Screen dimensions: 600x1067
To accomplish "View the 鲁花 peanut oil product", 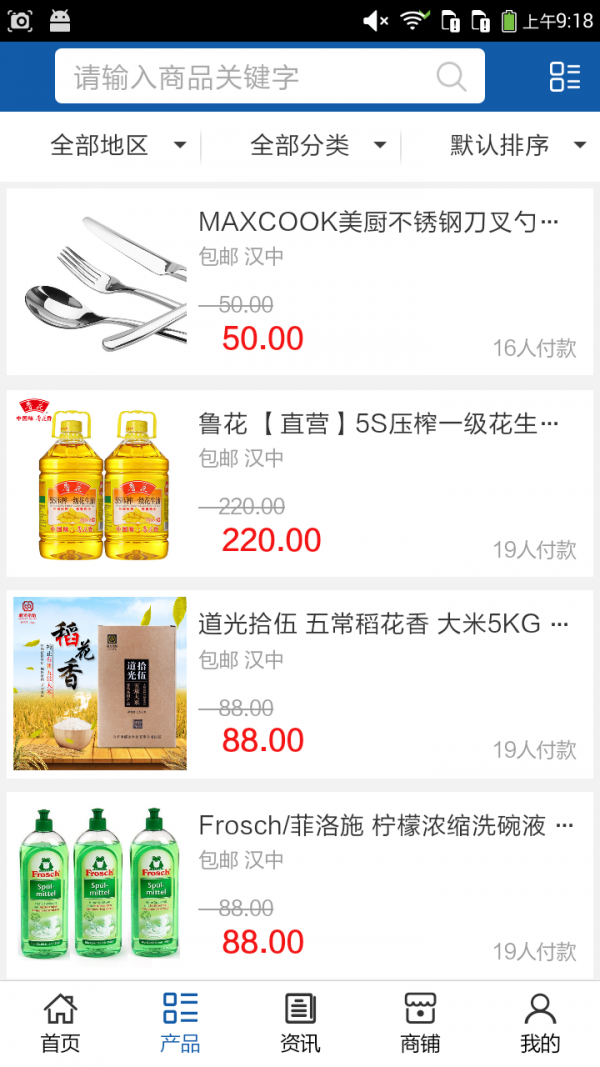I will 300,484.
